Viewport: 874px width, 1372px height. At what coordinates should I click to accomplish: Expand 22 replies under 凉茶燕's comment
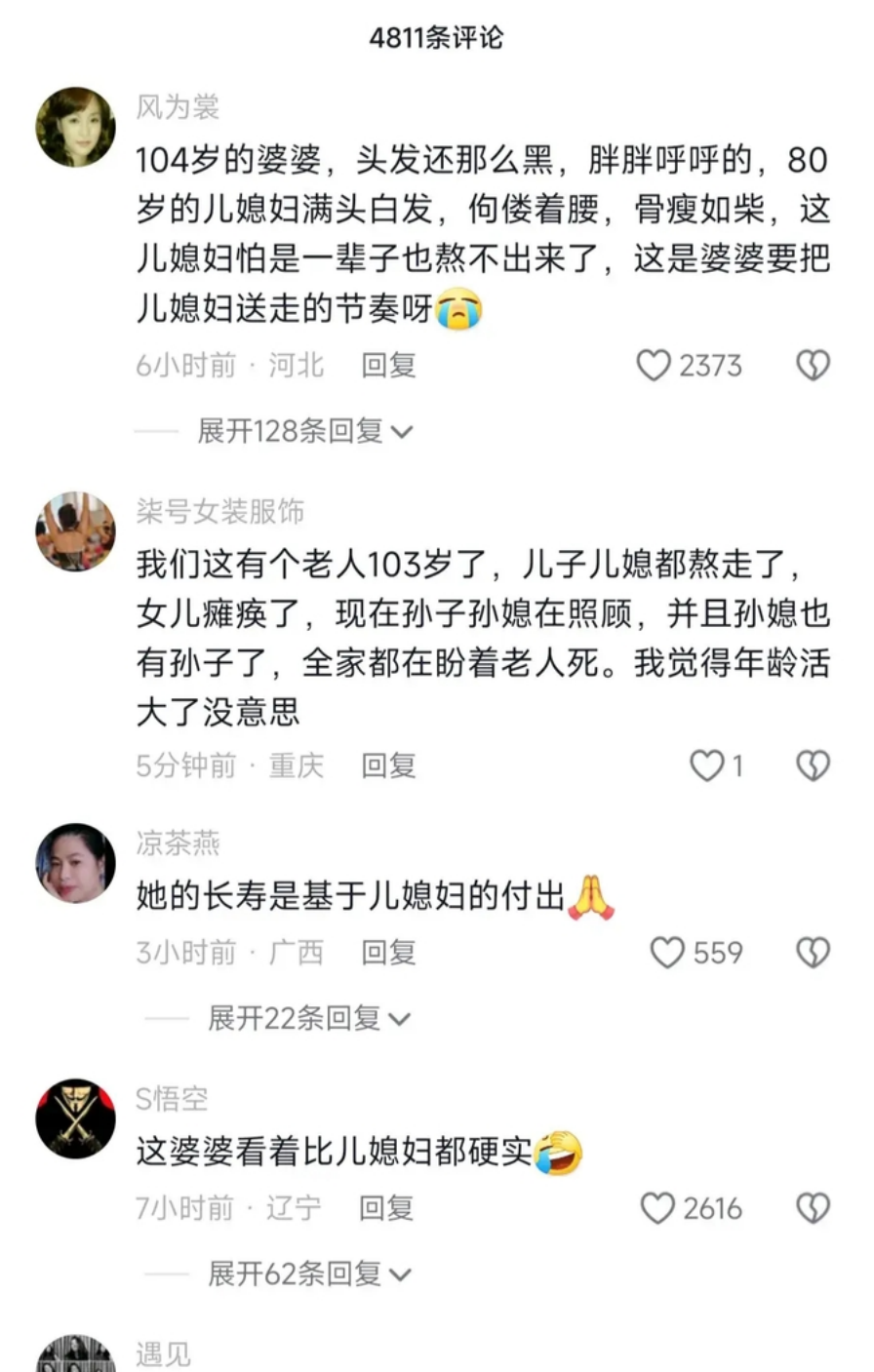click(309, 1019)
